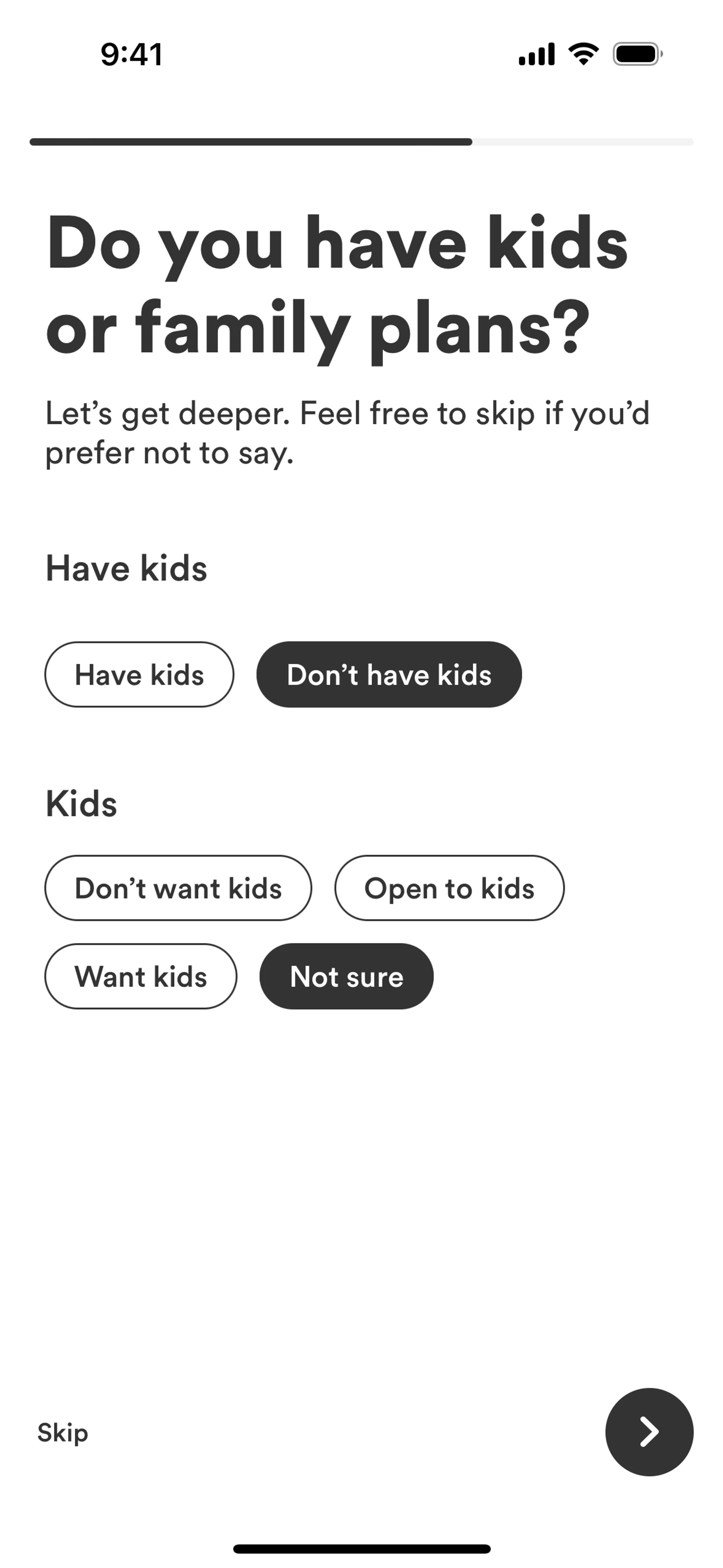Pick the 'Open to kids' chip
Screen dimensions: 723x1568
pos(449,888)
